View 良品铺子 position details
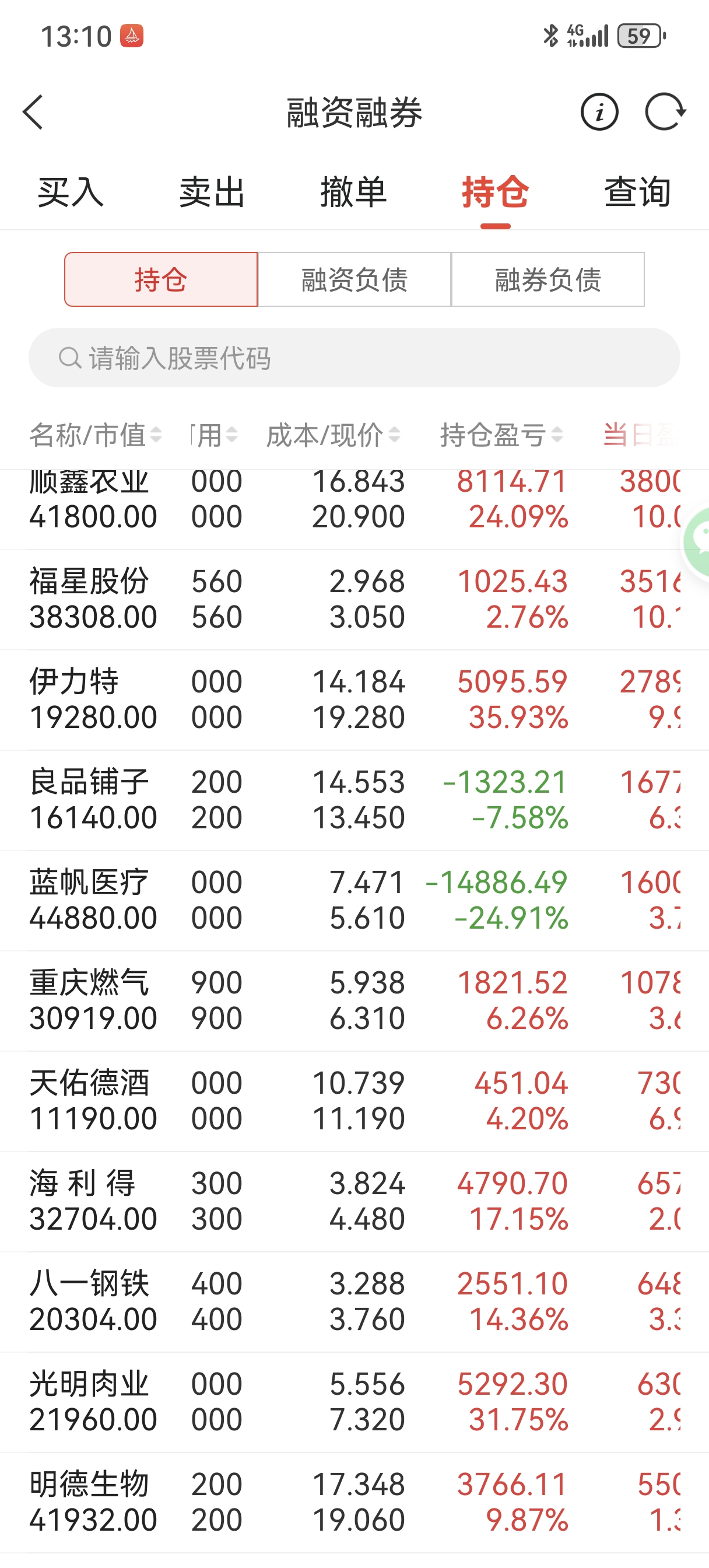The image size is (709, 1568). click(304, 800)
